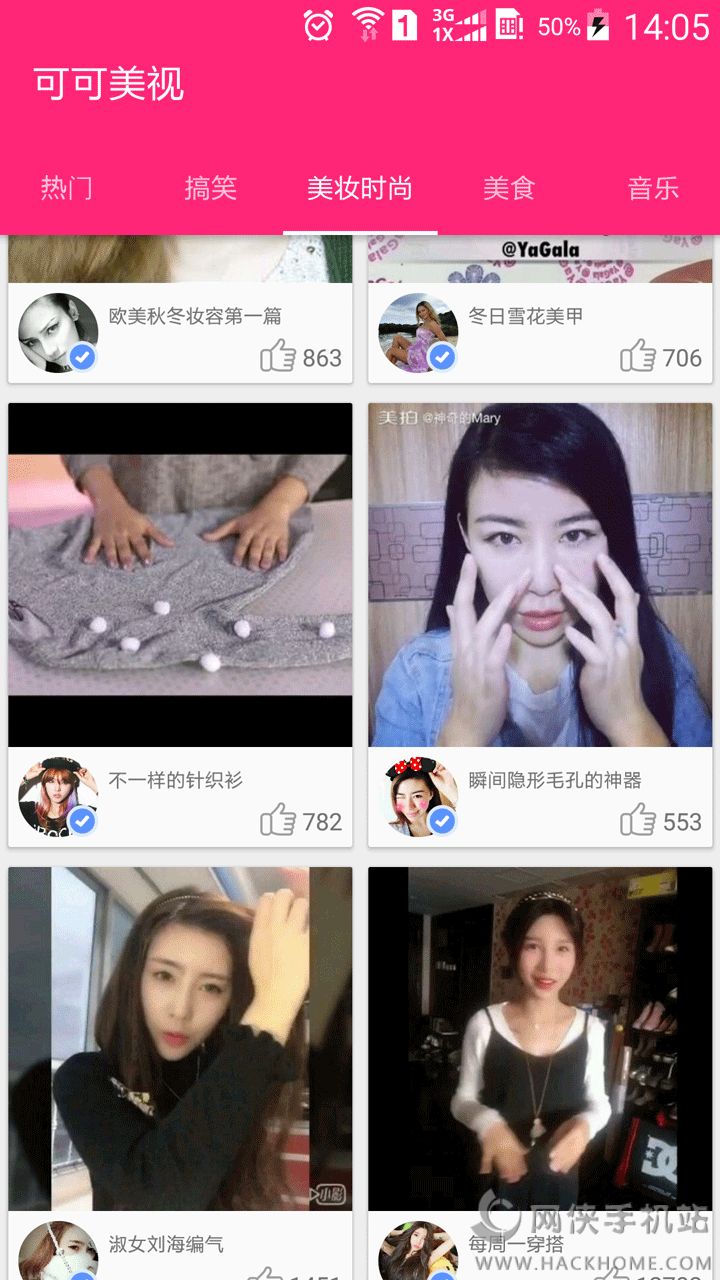Open the 美食 tab
This screenshot has height=1280, width=720.
[509, 188]
